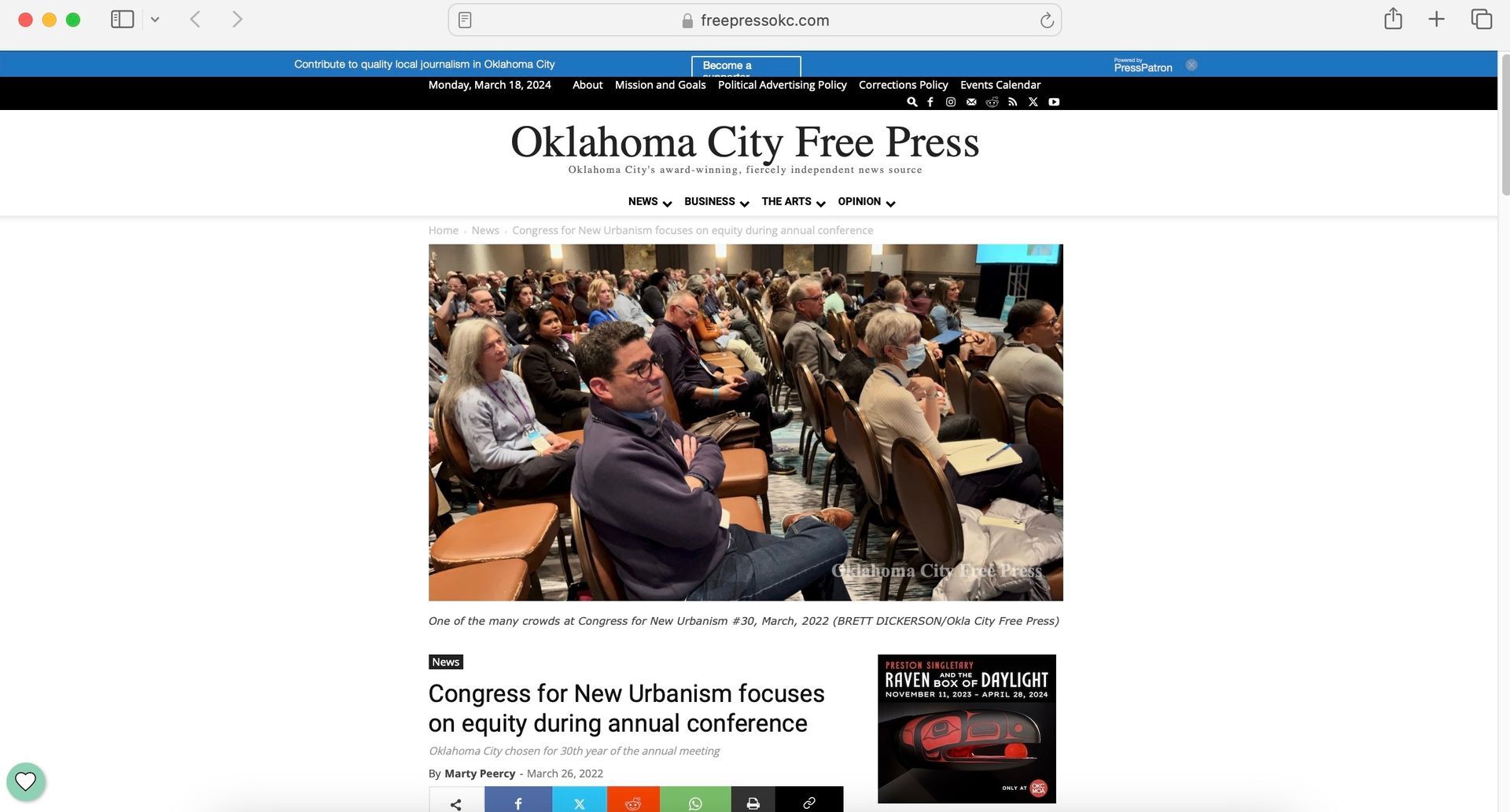This screenshot has width=1510, height=812.
Task: Dismiss the PressPatron contribution banner
Action: pos(1191,65)
